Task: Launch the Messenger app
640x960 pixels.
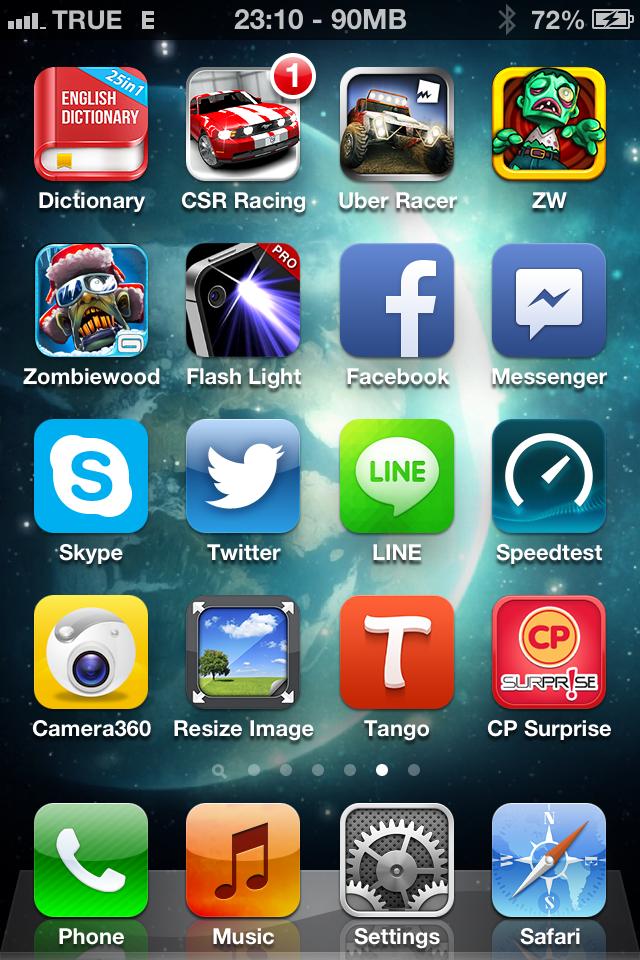Action: pyautogui.click(x=549, y=300)
